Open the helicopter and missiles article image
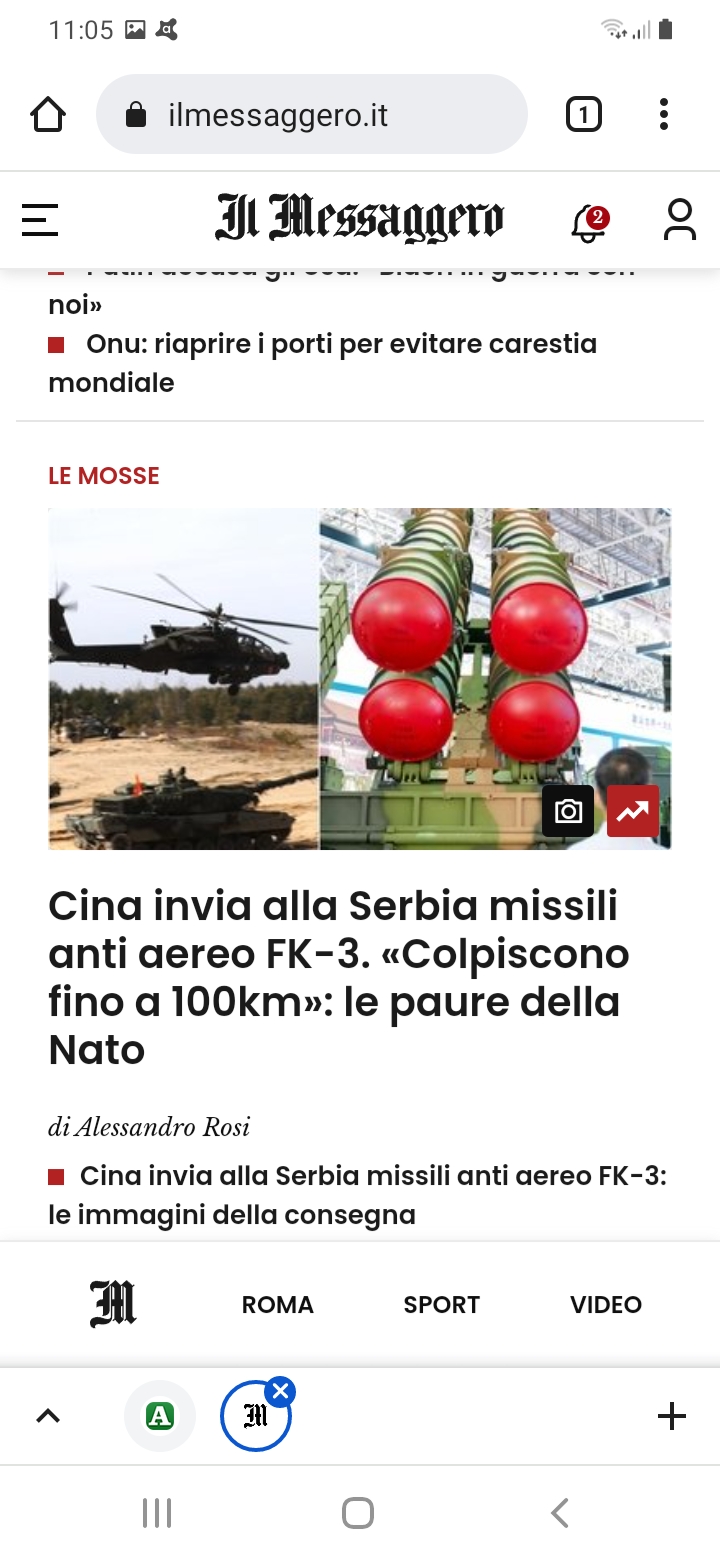Screen dimensions: 720x1560 360,679
